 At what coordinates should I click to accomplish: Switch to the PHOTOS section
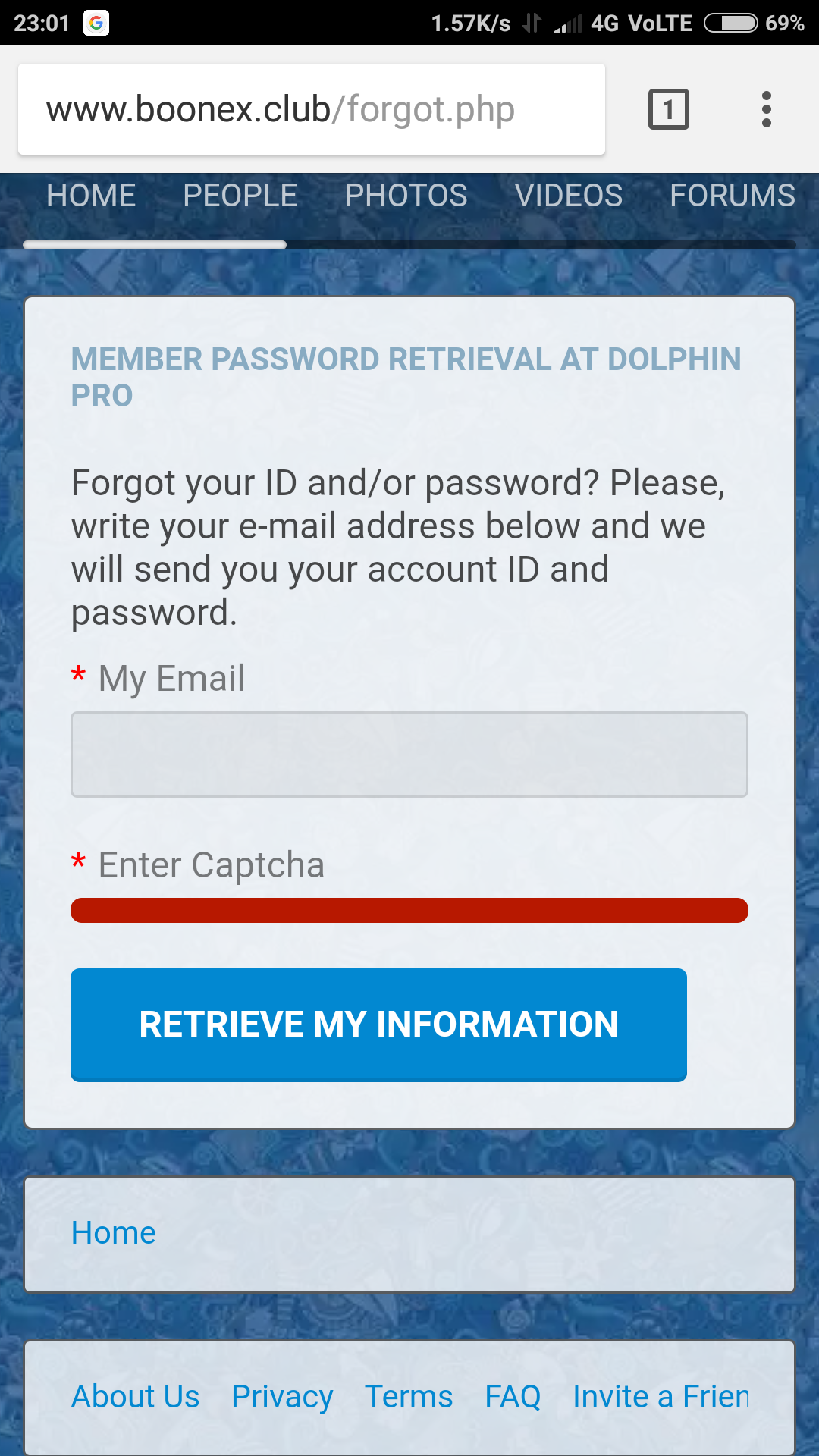tap(406, 196)
